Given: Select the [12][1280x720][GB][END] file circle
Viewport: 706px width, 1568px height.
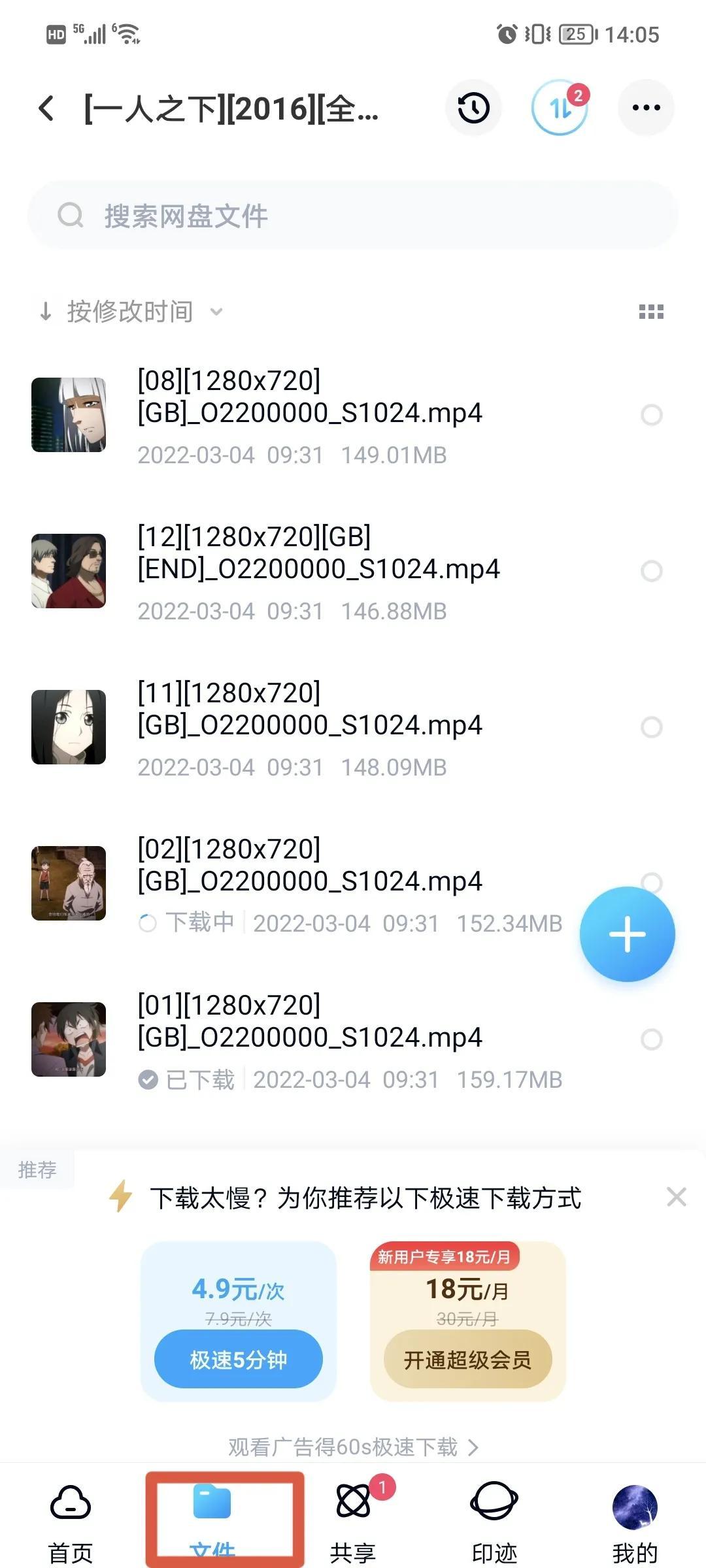Looking at the screenshot, I should click(x=652, y=571).
